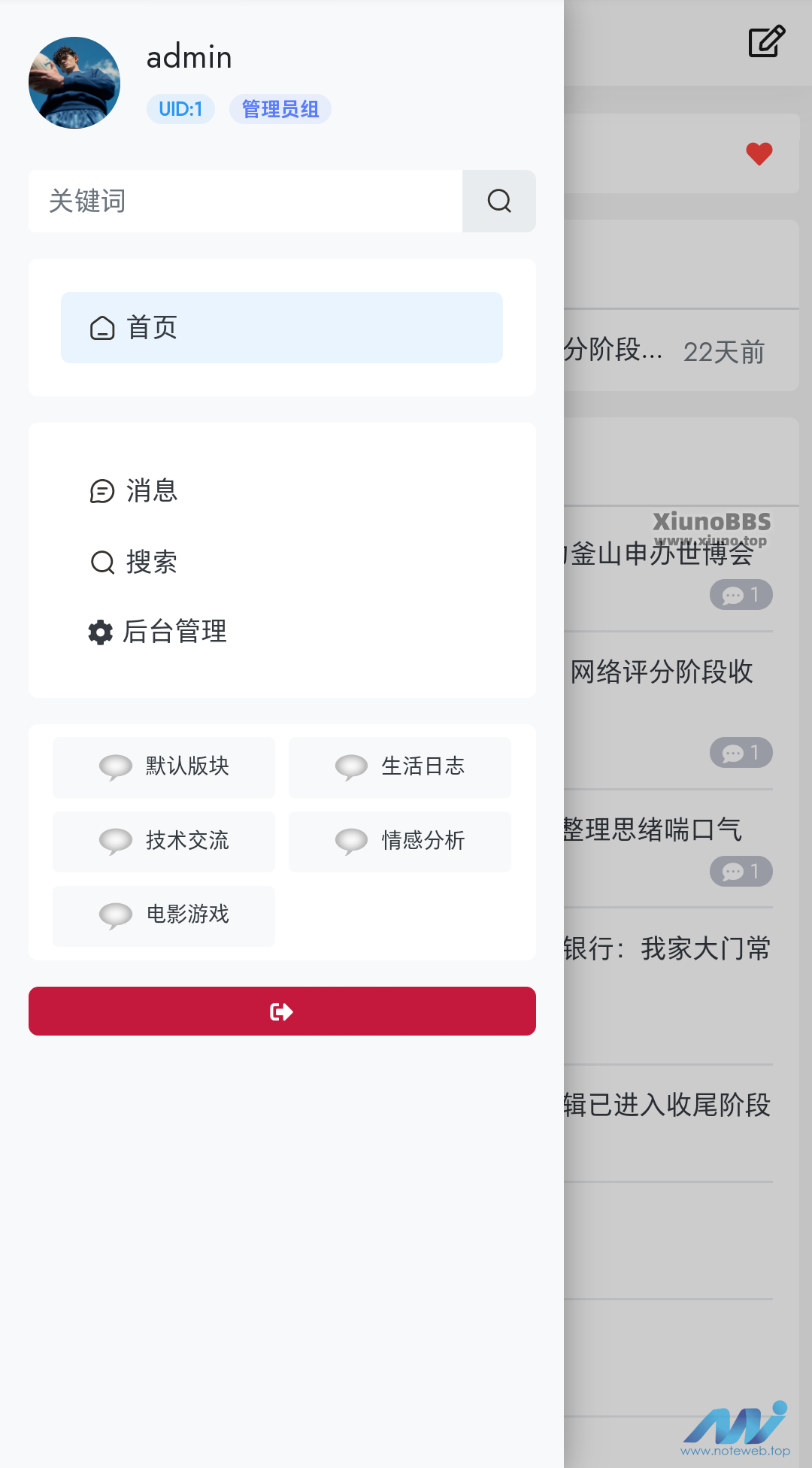The image size is (812, 1468).
Task: Tap the red heart icon
Action: coord(759,153)
